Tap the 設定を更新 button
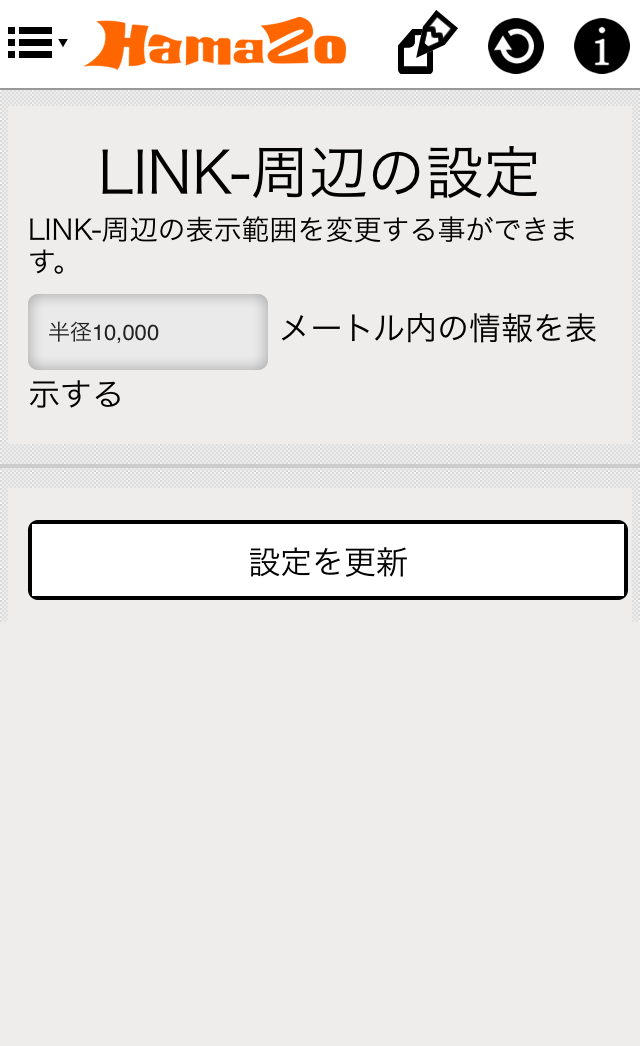This screenshot has width=640, height=1046. (328, 561)
